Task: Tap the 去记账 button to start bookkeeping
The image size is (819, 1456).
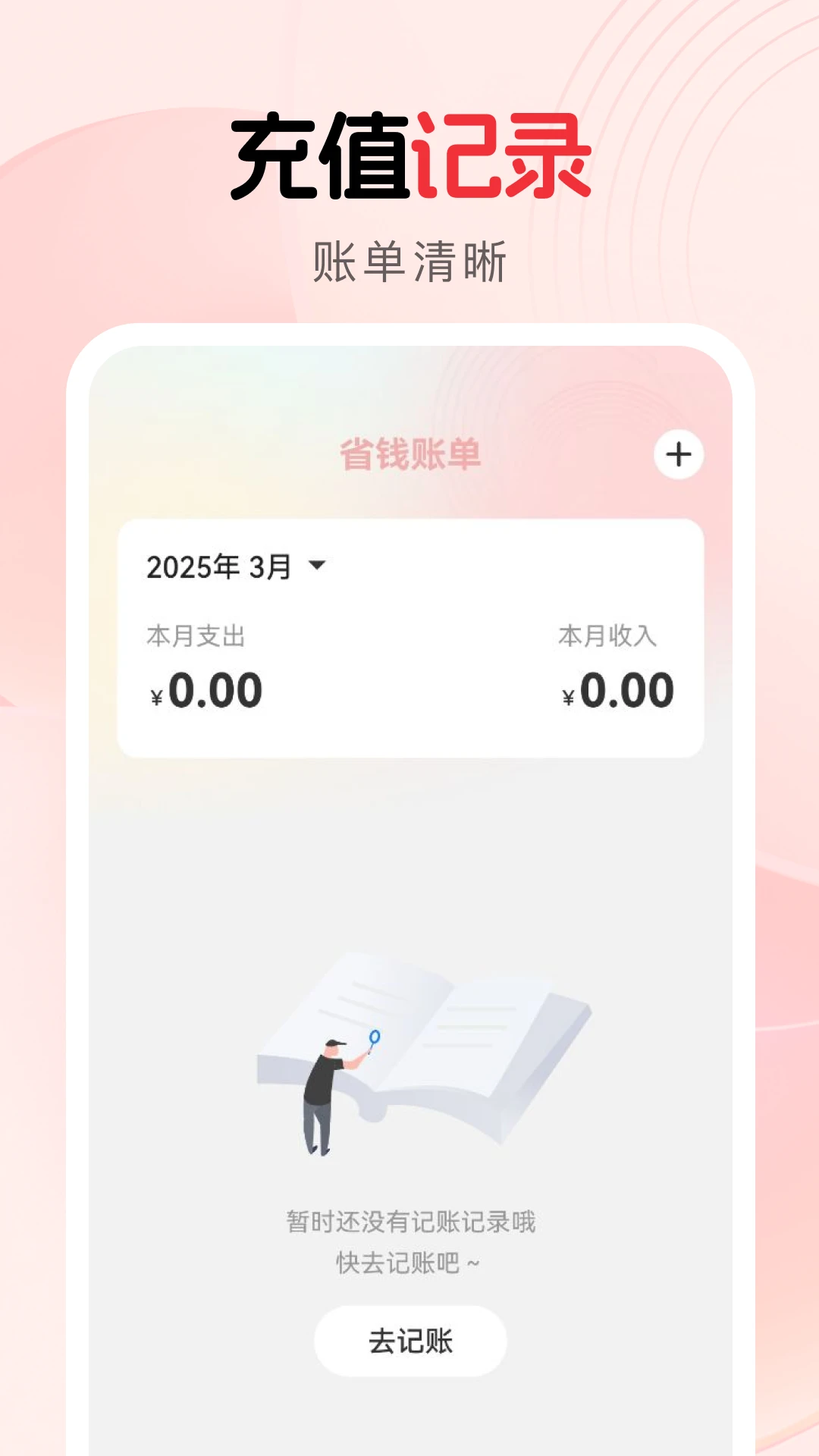Action: point(409,1341)
